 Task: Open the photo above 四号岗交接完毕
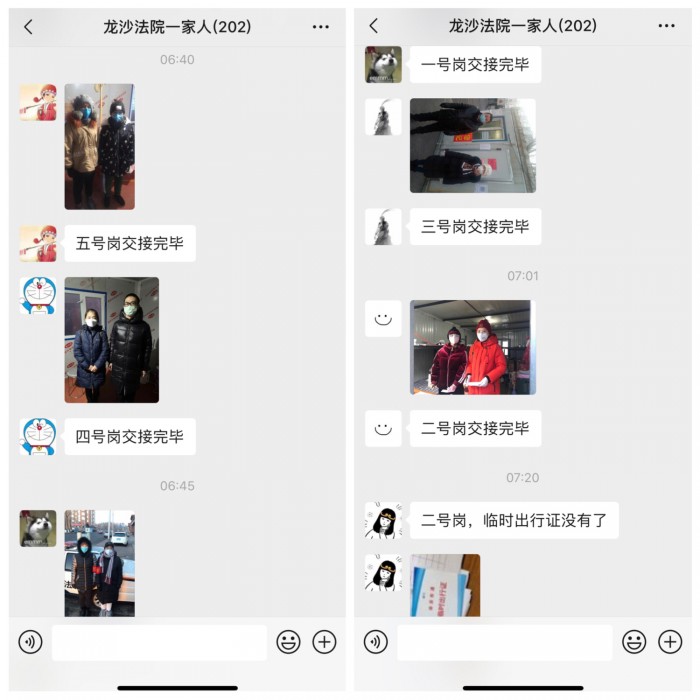[111, 340]
